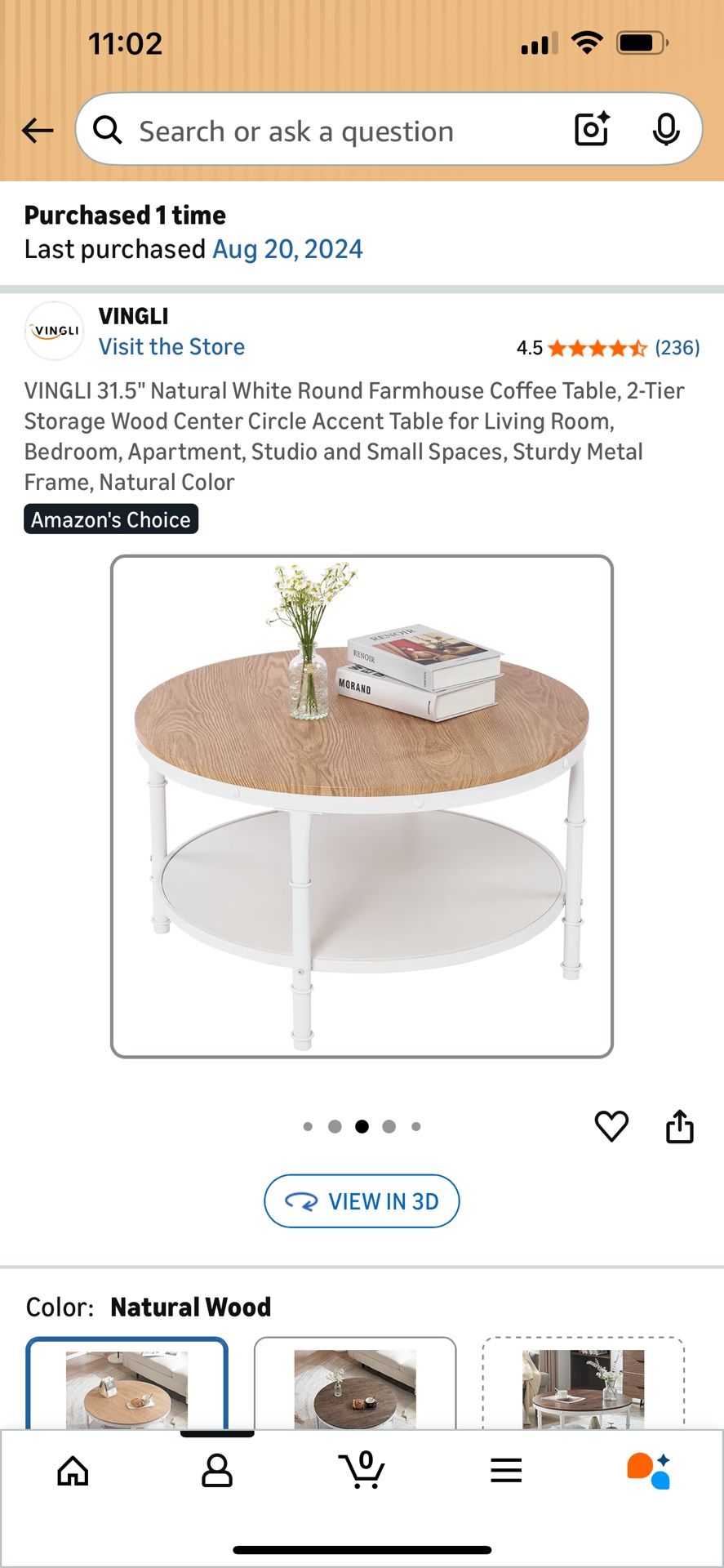Open visual search with the camera icon
724x1568 pixels.
[x=590, y=129]
